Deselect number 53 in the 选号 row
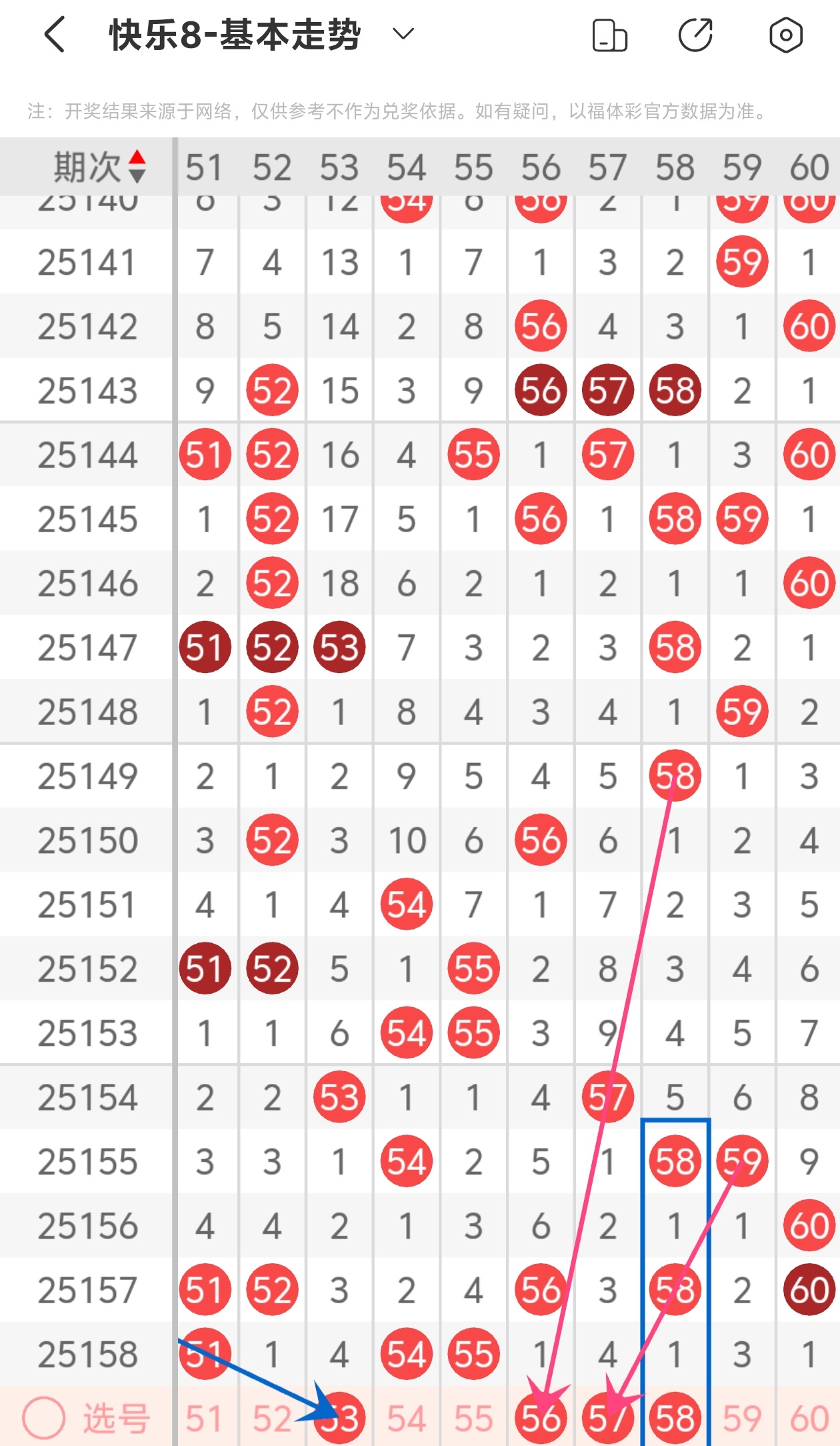This screenshot has width=840, height=1446. 339,1419
